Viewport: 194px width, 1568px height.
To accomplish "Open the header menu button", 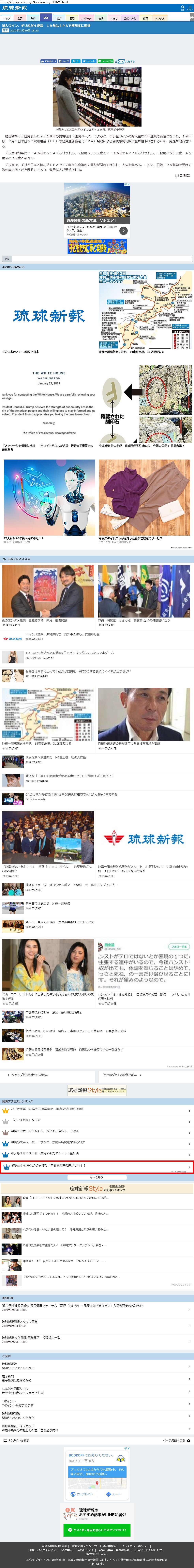I will pos(189,8).
